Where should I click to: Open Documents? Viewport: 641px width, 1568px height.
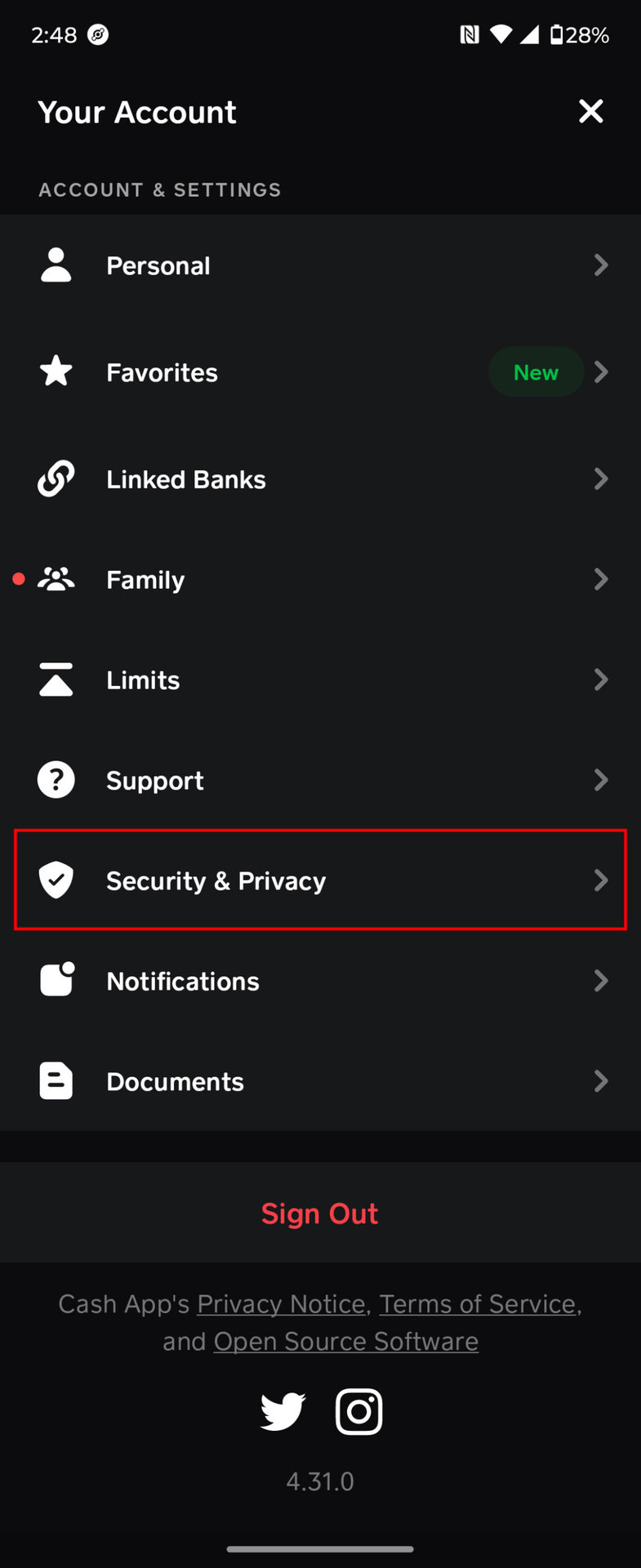(320, 1081)
